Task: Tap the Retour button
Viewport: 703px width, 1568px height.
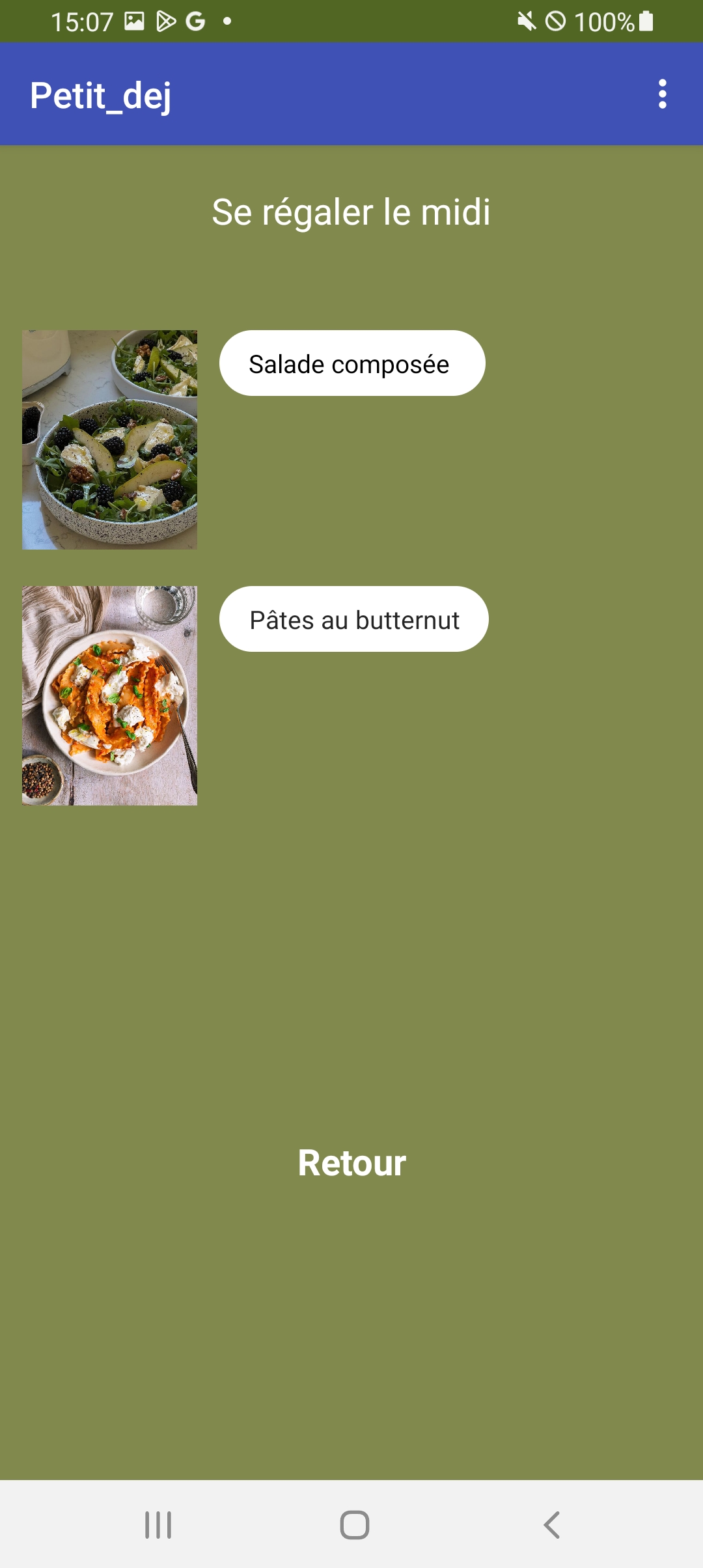Action: click(x=351, y=1163)
